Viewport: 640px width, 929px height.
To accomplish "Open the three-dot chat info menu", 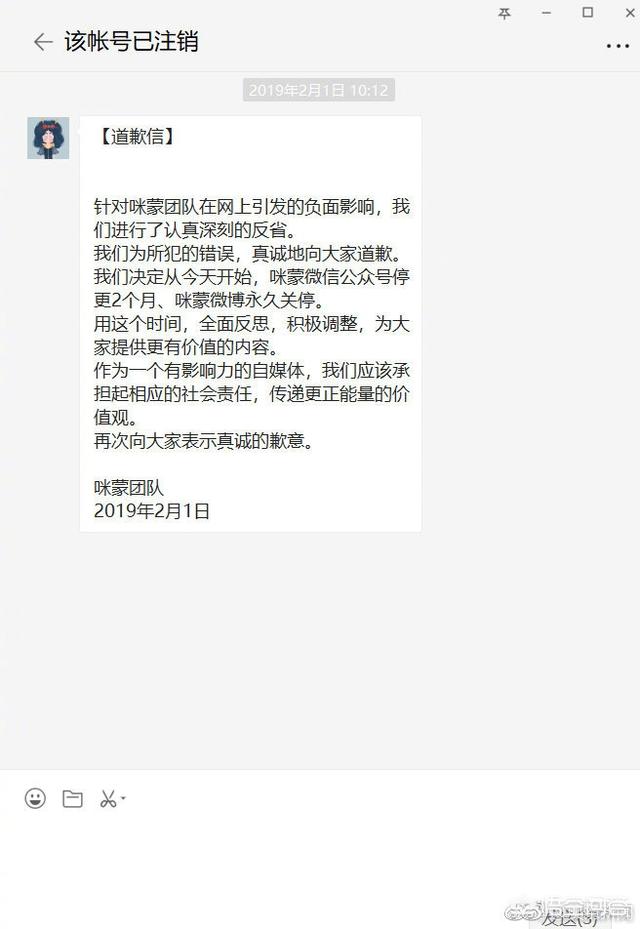I will coord(617,46).
